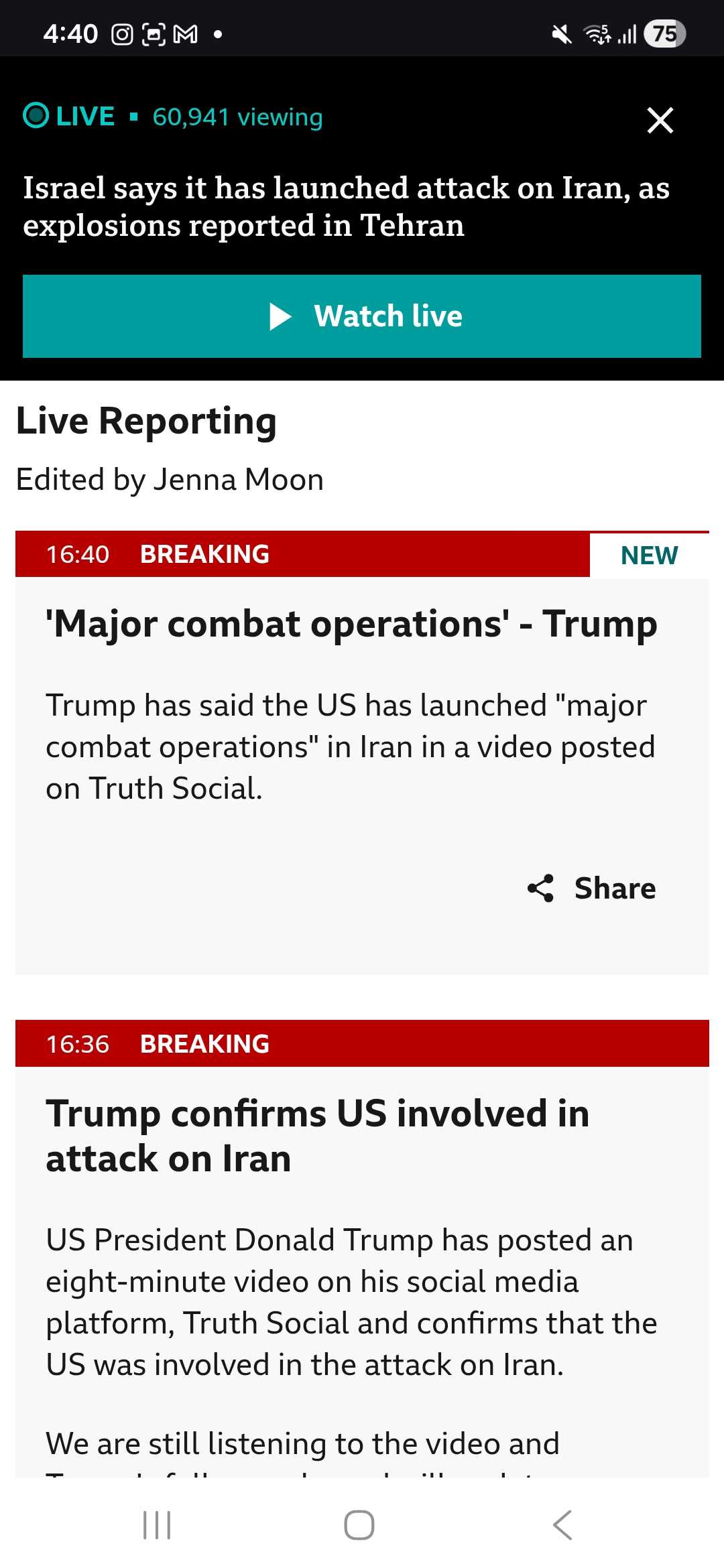Screen dimensions: 724x1568
Task: Share the 'Major combat operations' post
Action: [591, 889]
